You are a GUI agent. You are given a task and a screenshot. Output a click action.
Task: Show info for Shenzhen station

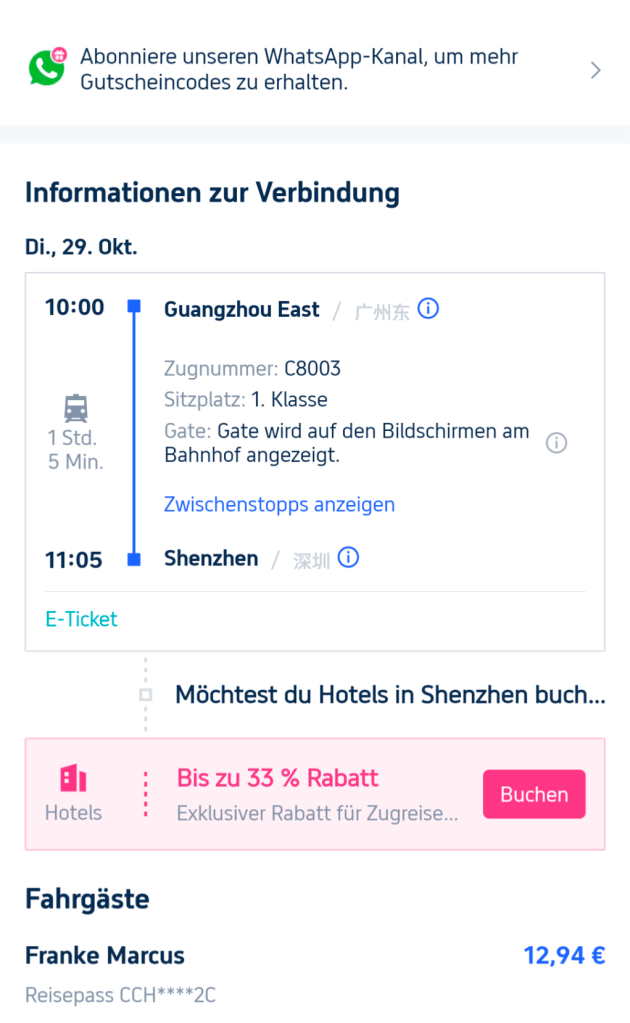[348, 558]
